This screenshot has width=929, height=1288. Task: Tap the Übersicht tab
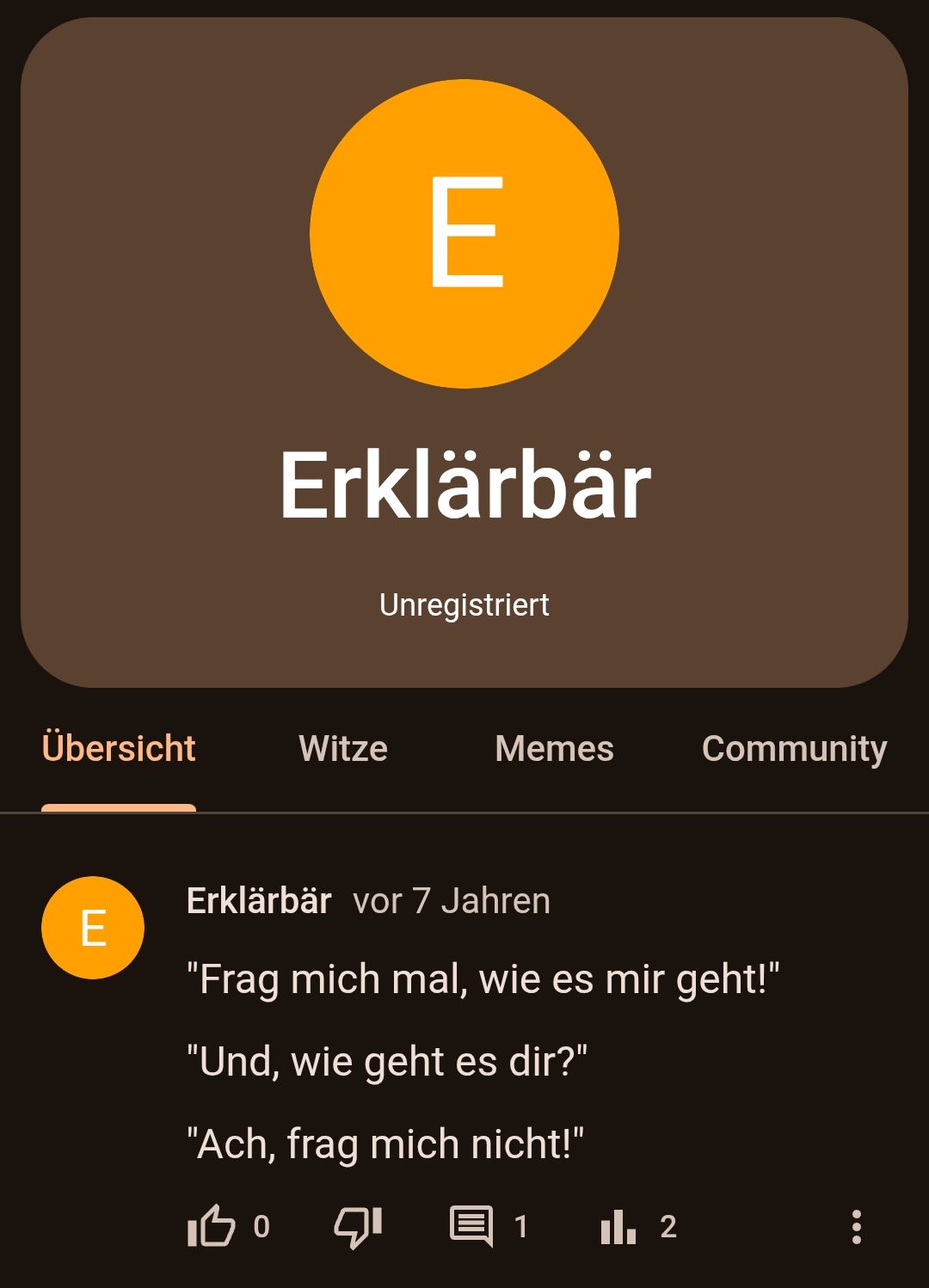coord(119,748)
